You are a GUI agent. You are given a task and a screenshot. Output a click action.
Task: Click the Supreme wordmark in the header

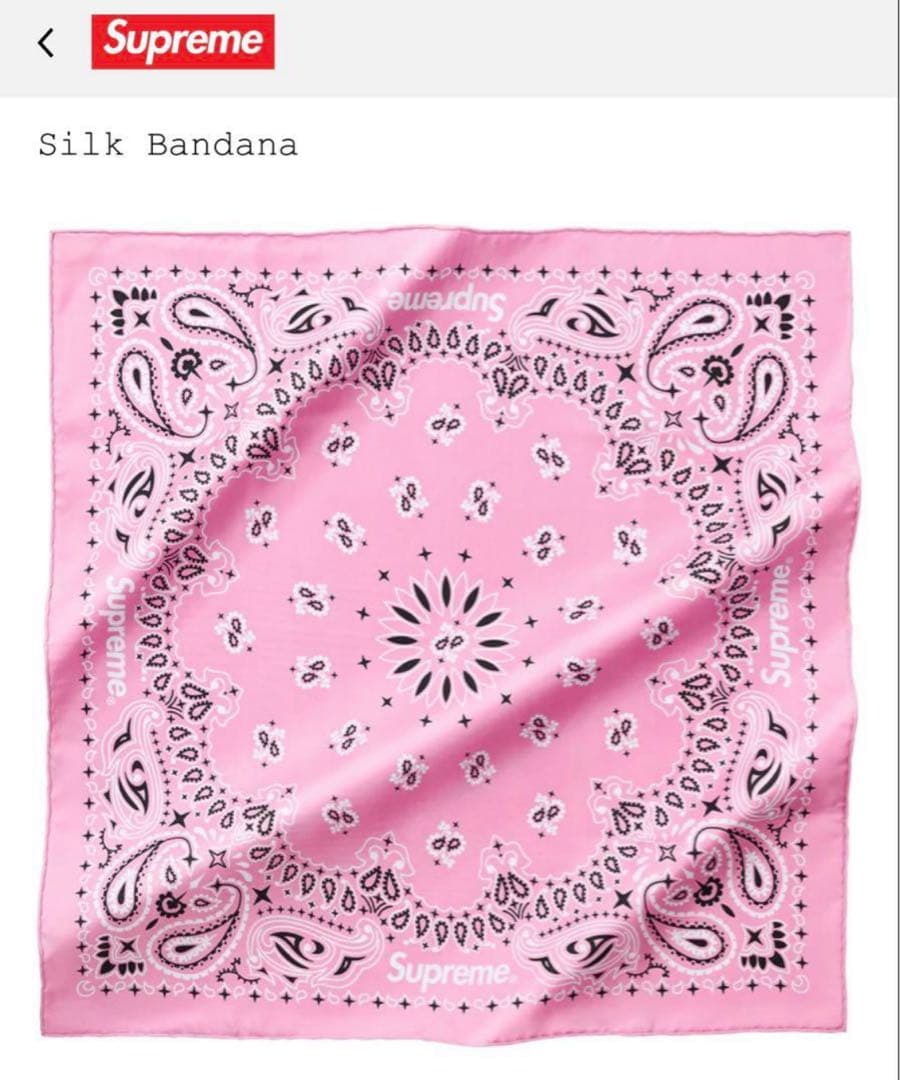coord(181,39)
